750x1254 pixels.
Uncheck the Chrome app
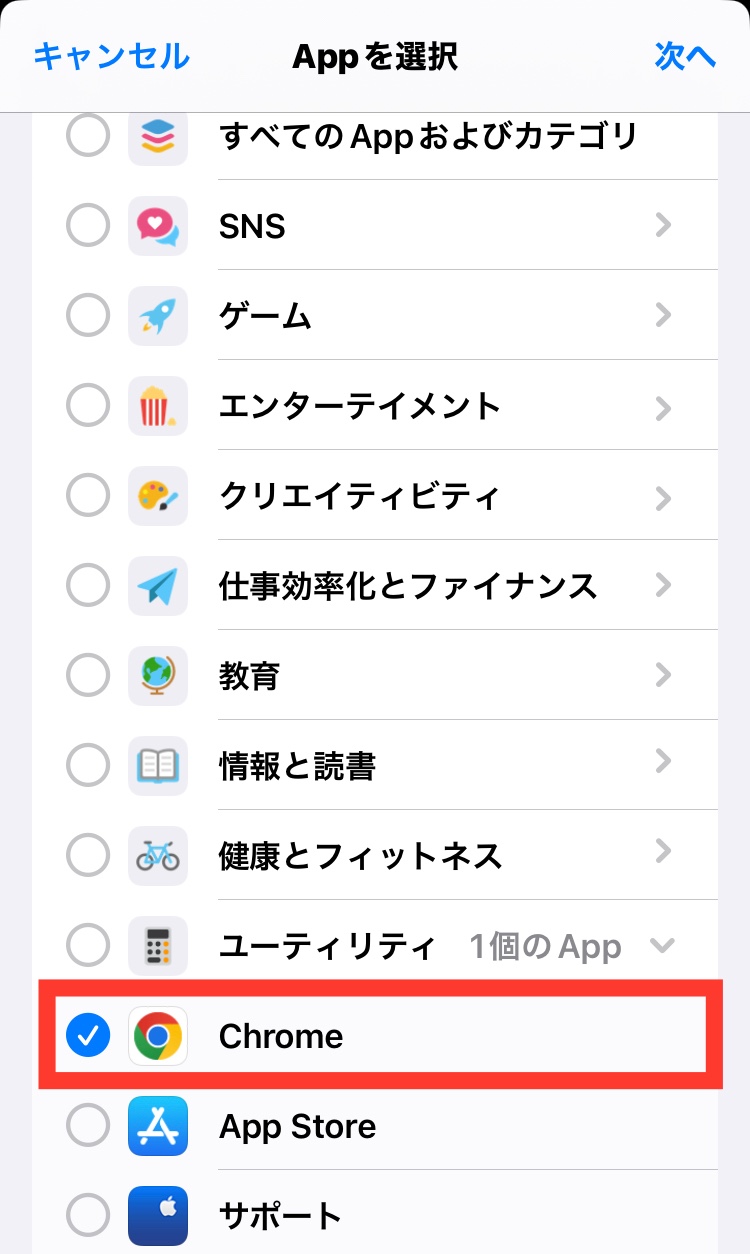(x=88, y=1037)
